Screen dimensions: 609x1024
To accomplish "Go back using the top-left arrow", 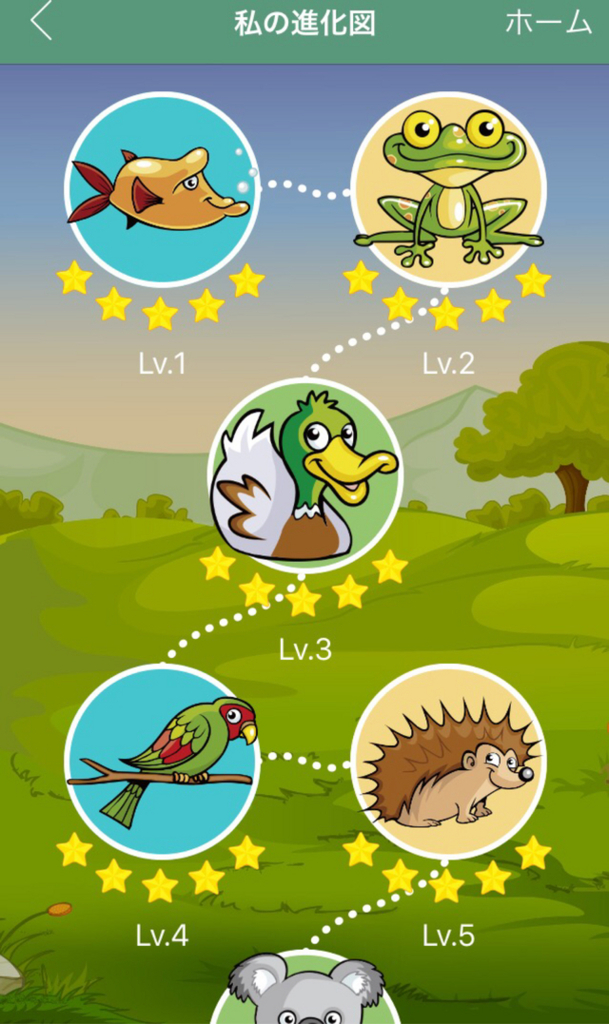I will (40, 22).
